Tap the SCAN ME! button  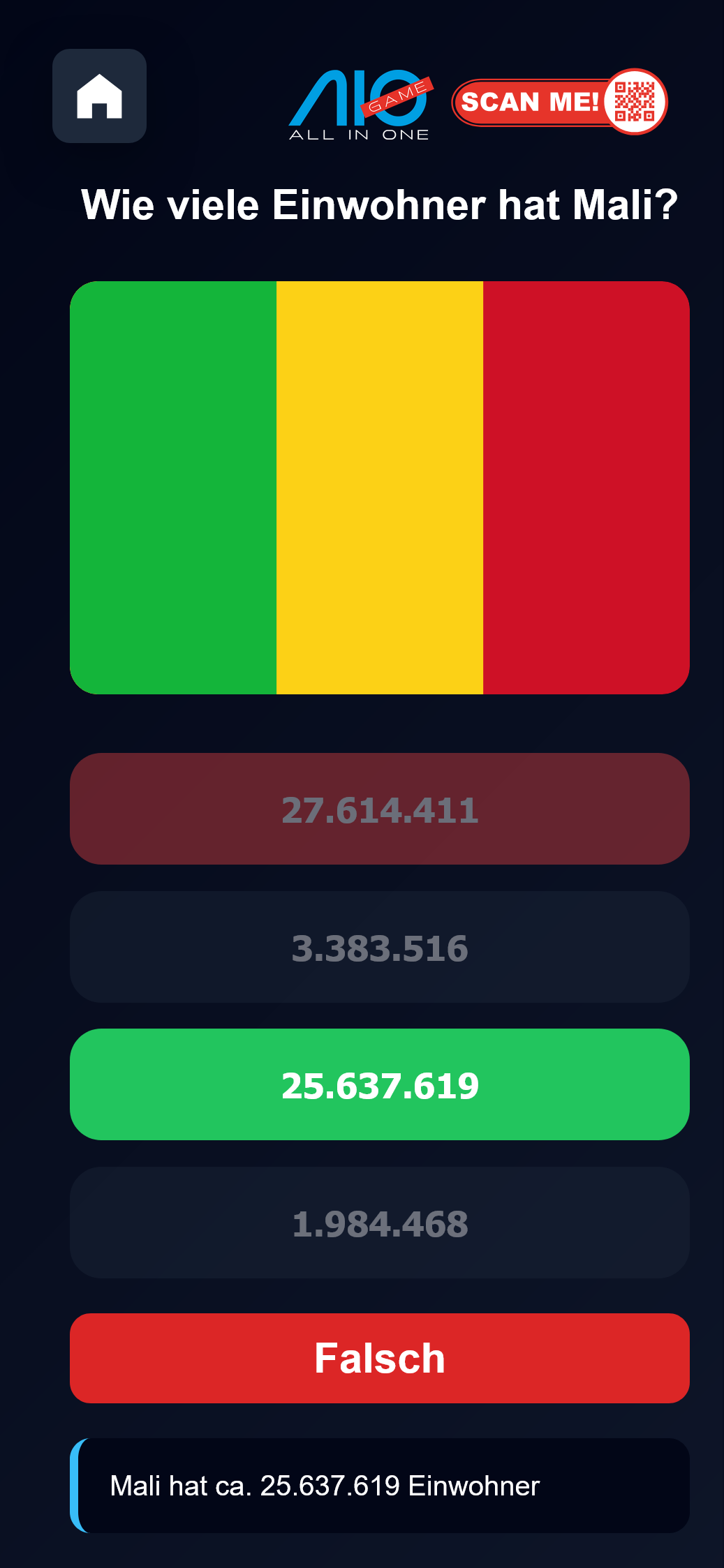(x=559, y=102)
